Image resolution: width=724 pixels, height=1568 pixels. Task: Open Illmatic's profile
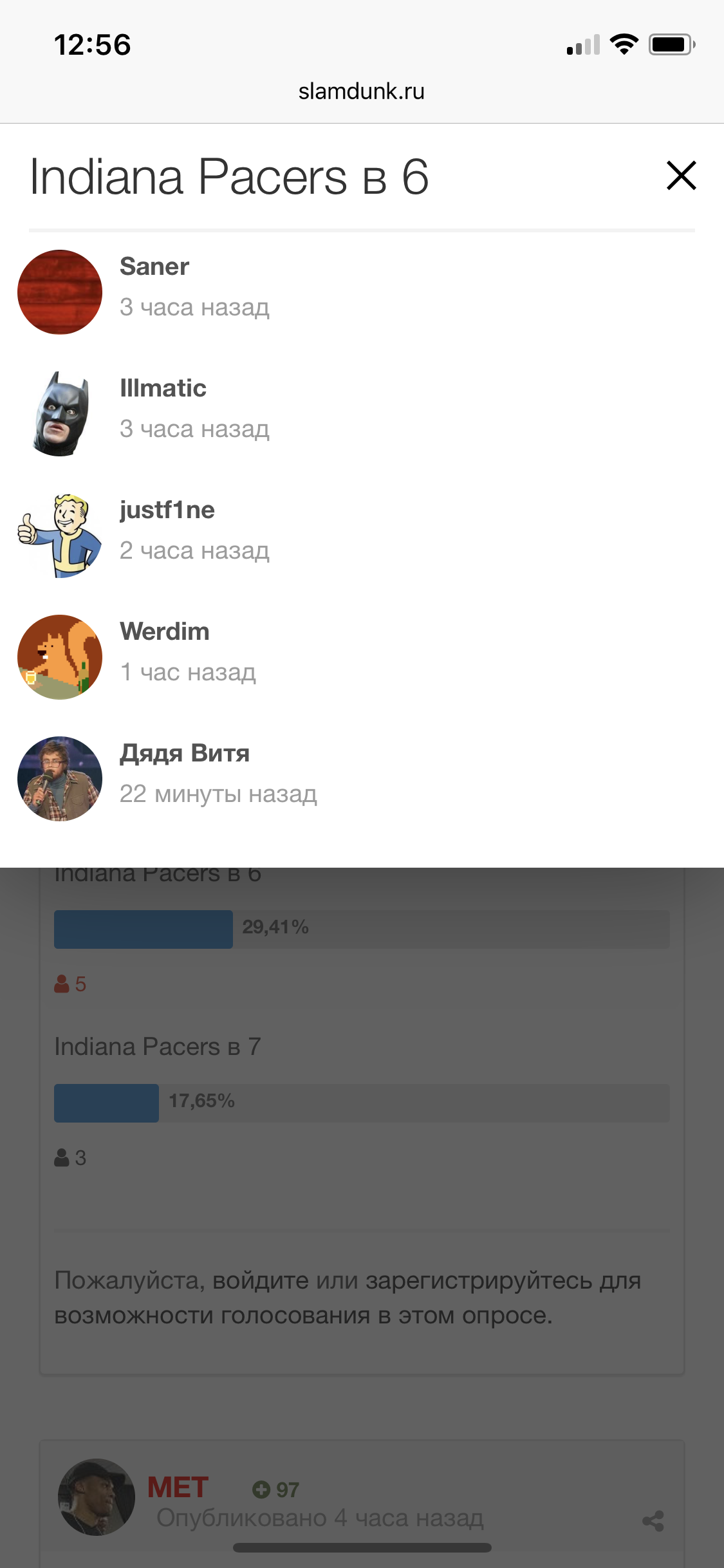pyautogui.click(x=163, y=388)
